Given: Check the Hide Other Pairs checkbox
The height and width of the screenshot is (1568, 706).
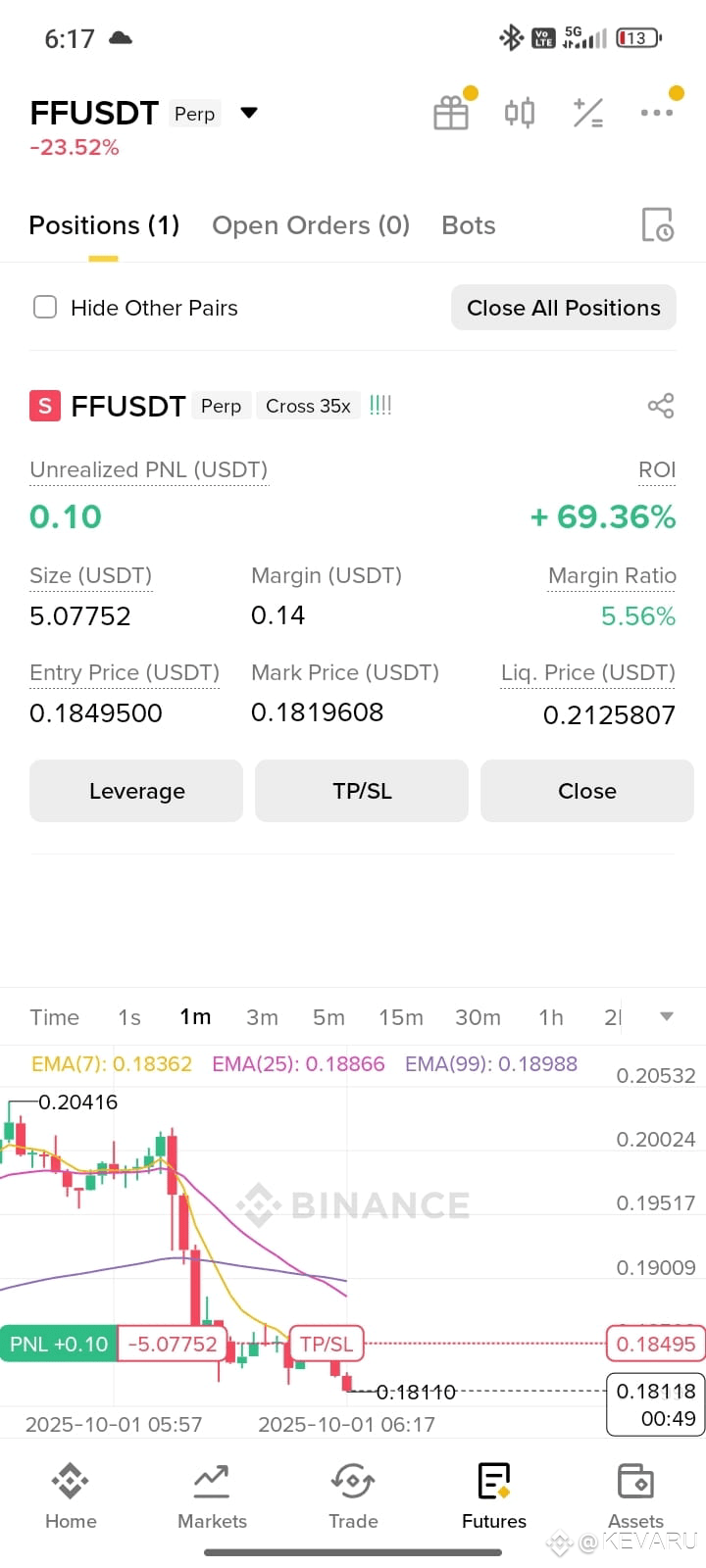Looking at the screenshot, I should click(45, 308).
